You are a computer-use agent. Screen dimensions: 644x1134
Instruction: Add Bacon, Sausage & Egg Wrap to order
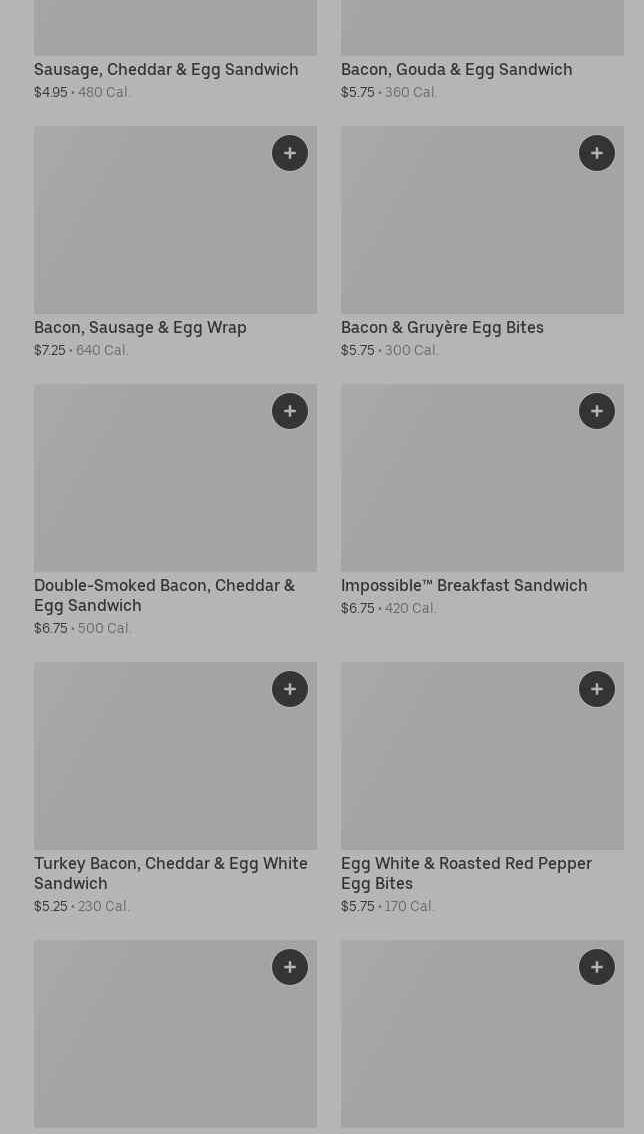click(290, 153)
